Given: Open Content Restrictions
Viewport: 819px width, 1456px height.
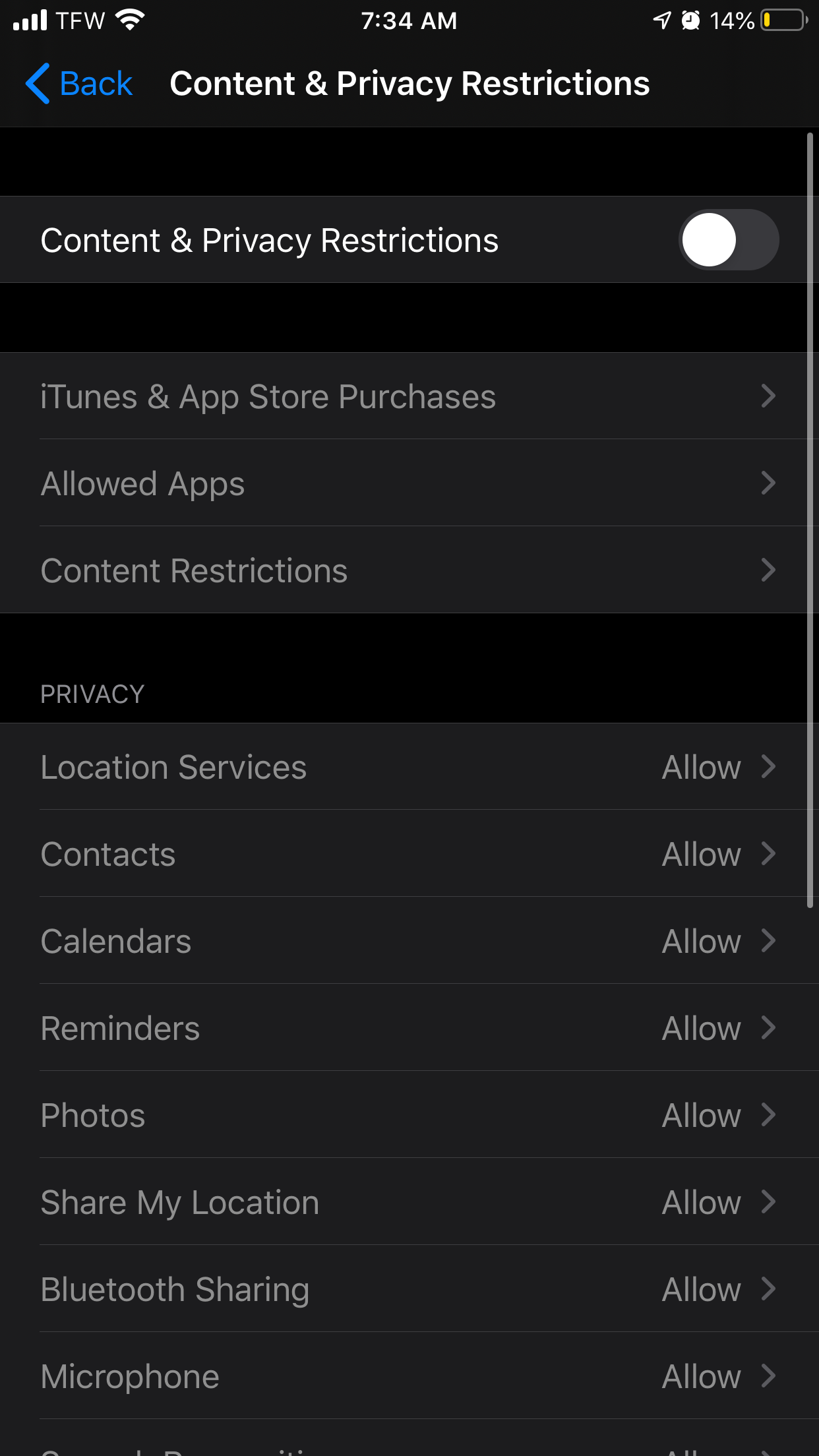Looking at the screenshot, I should pos(409,570).
